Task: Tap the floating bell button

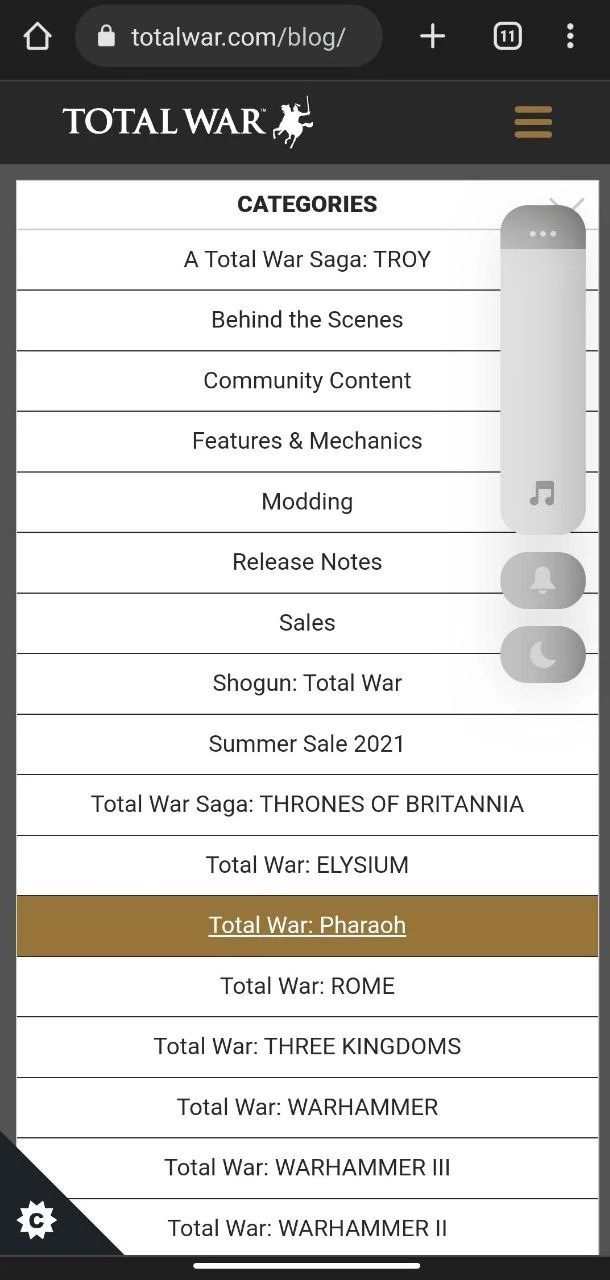Action: click(x=542, y=580)
